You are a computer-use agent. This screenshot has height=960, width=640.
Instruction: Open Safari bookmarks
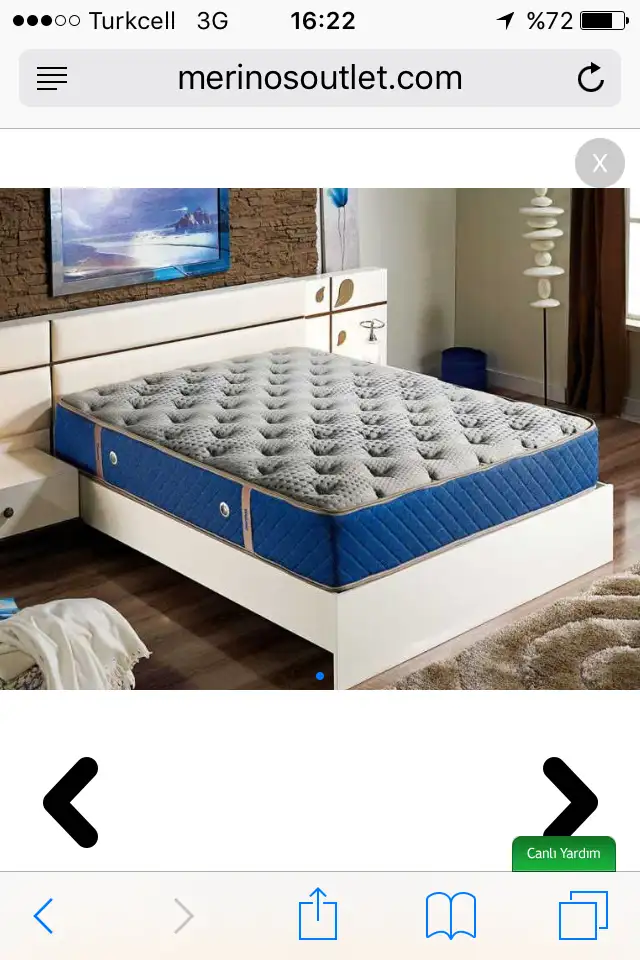tap(450, 915)
